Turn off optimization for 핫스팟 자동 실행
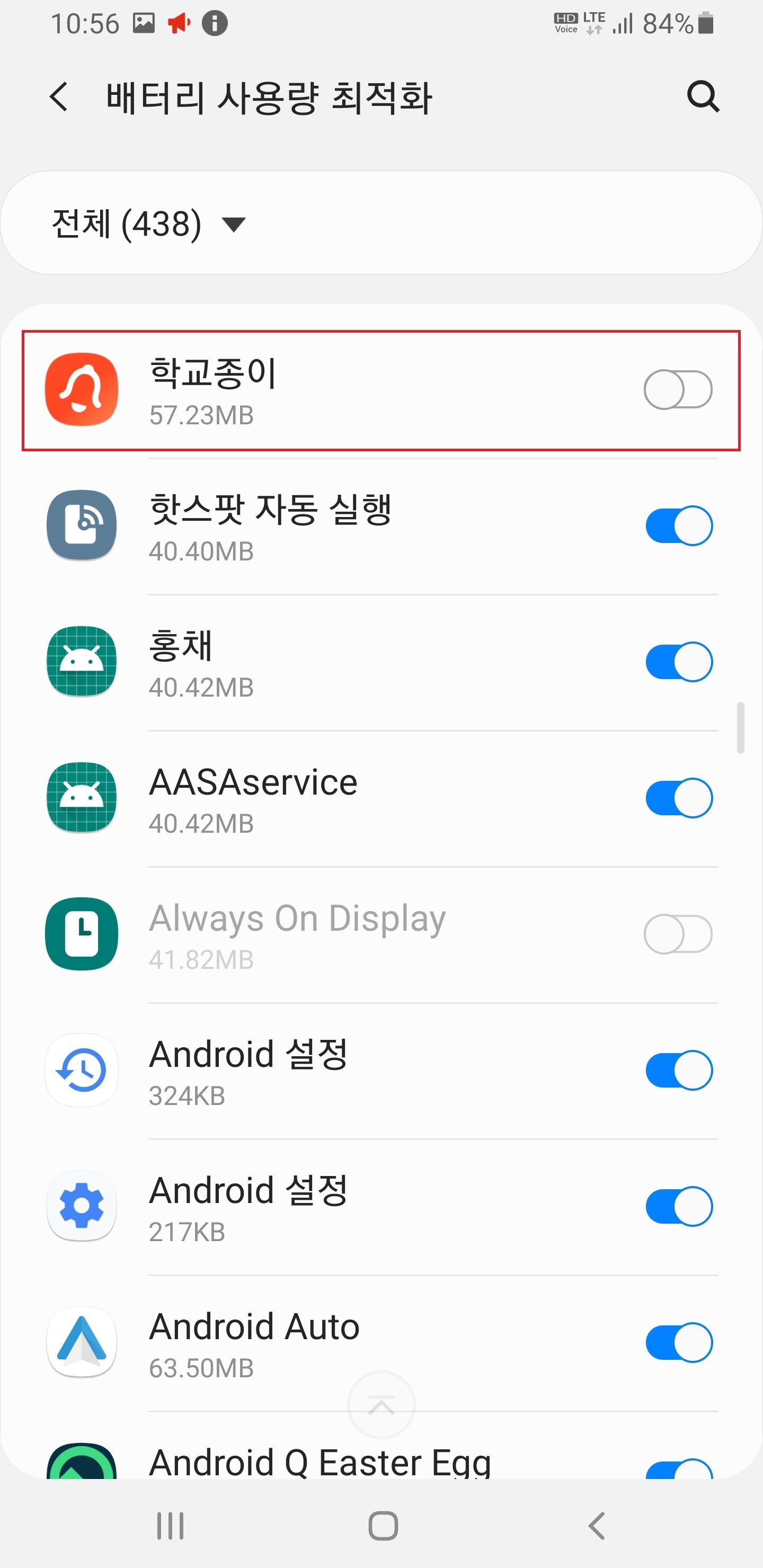The height and width of the screenshot is (1568, 763). pyautogui.click(x=678, y=525)
